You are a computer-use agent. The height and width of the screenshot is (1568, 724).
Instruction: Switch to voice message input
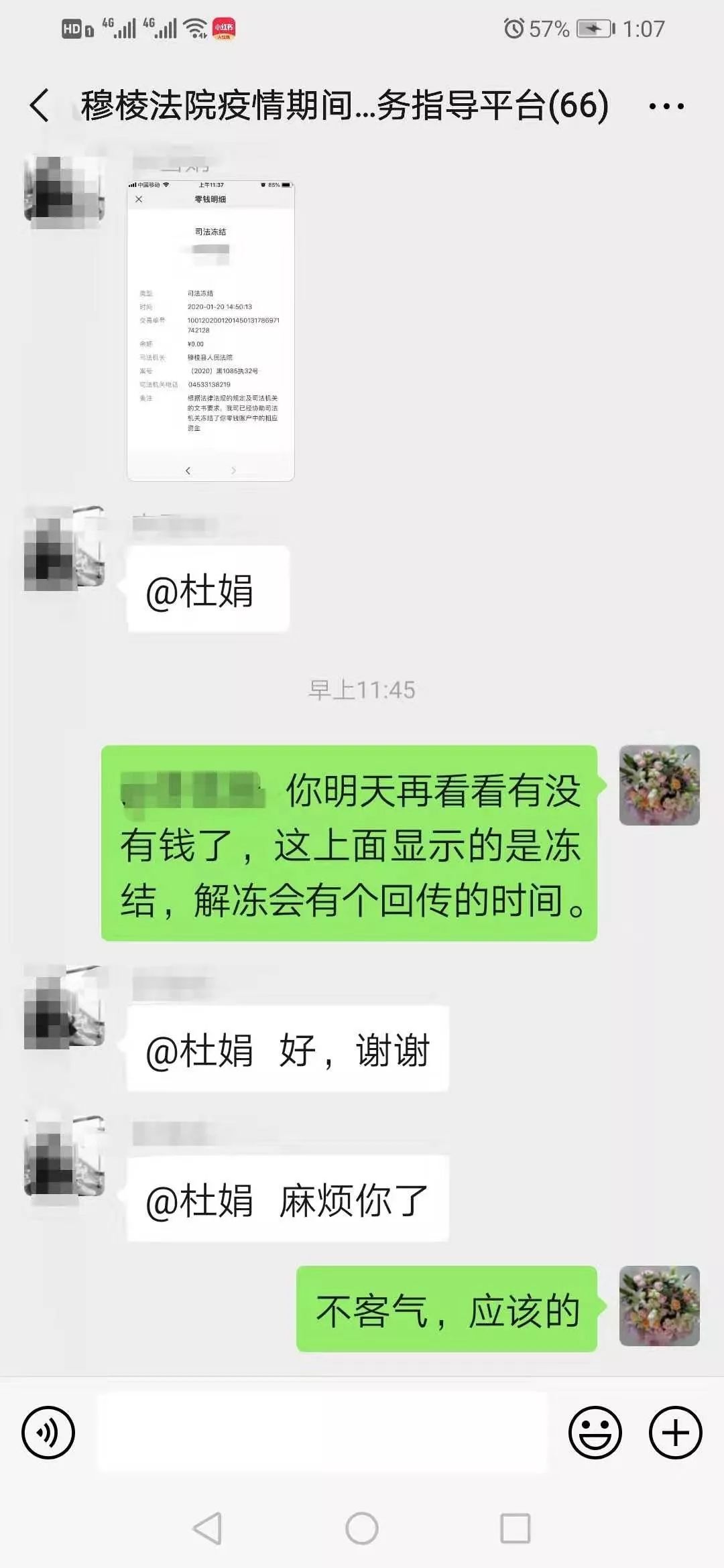[48, 1433]
